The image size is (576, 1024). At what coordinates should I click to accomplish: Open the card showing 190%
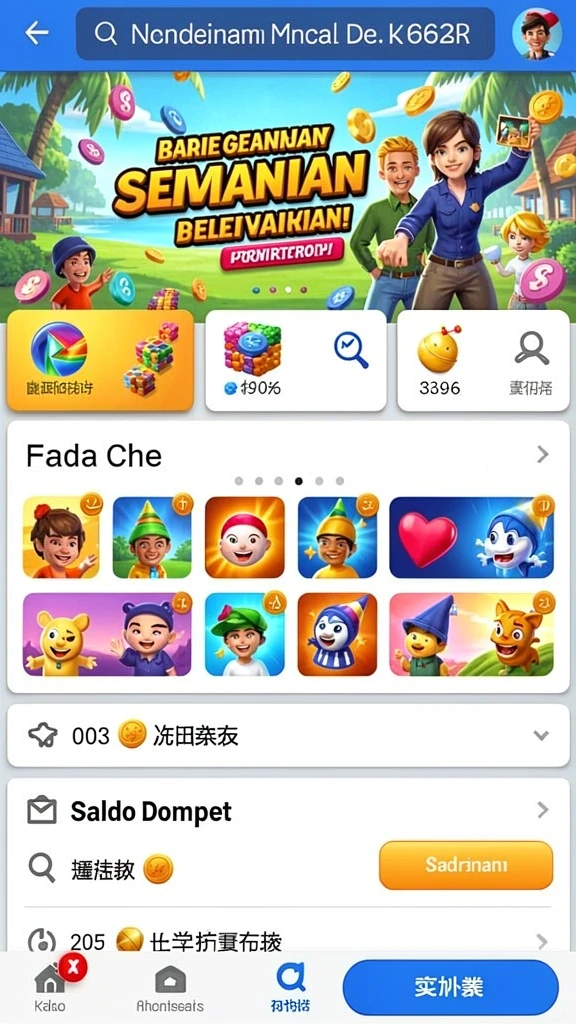pos(296,360)
